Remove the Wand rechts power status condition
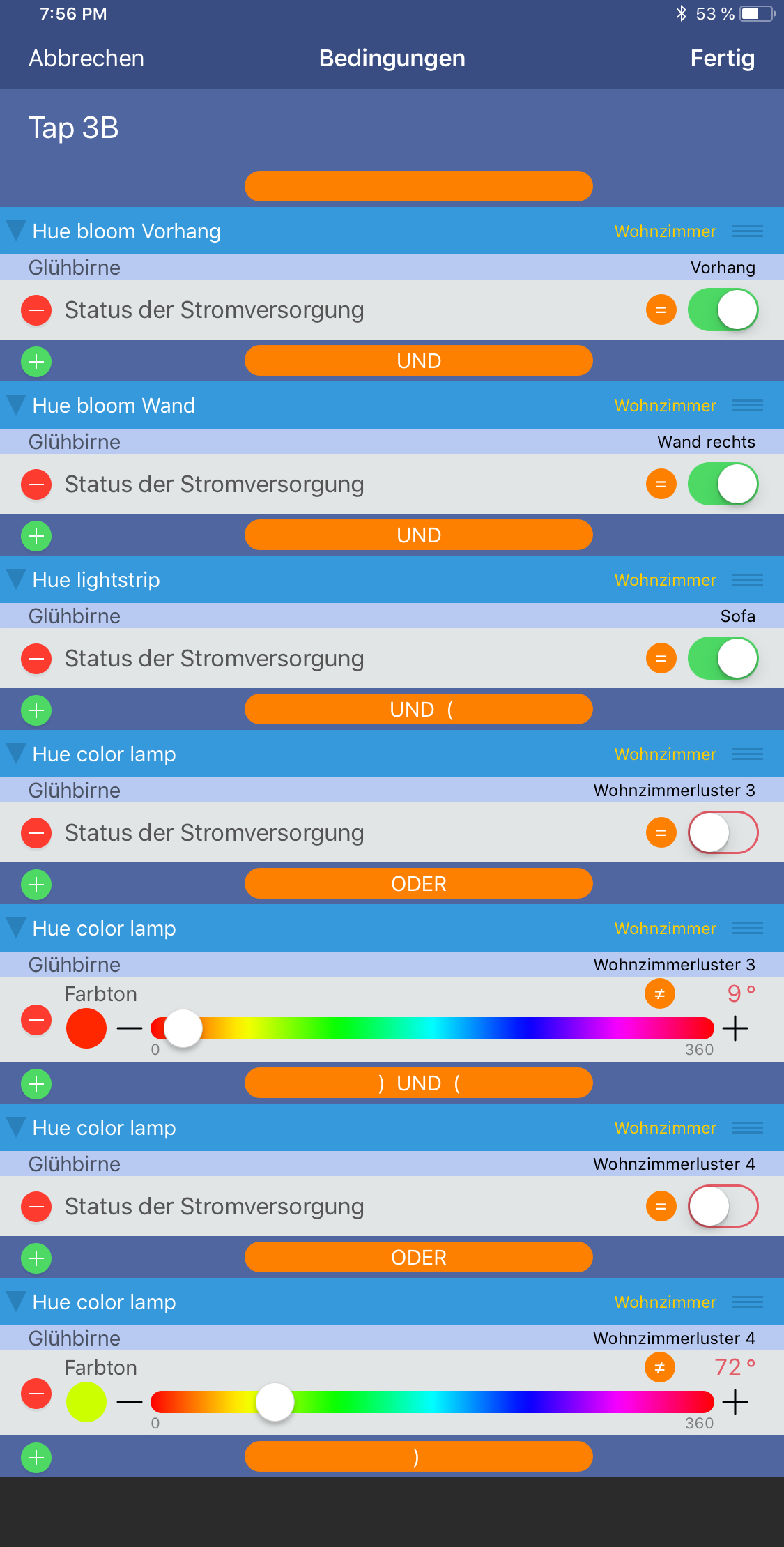Screen dimensions: 784x1547 click(x=36, y=485)
